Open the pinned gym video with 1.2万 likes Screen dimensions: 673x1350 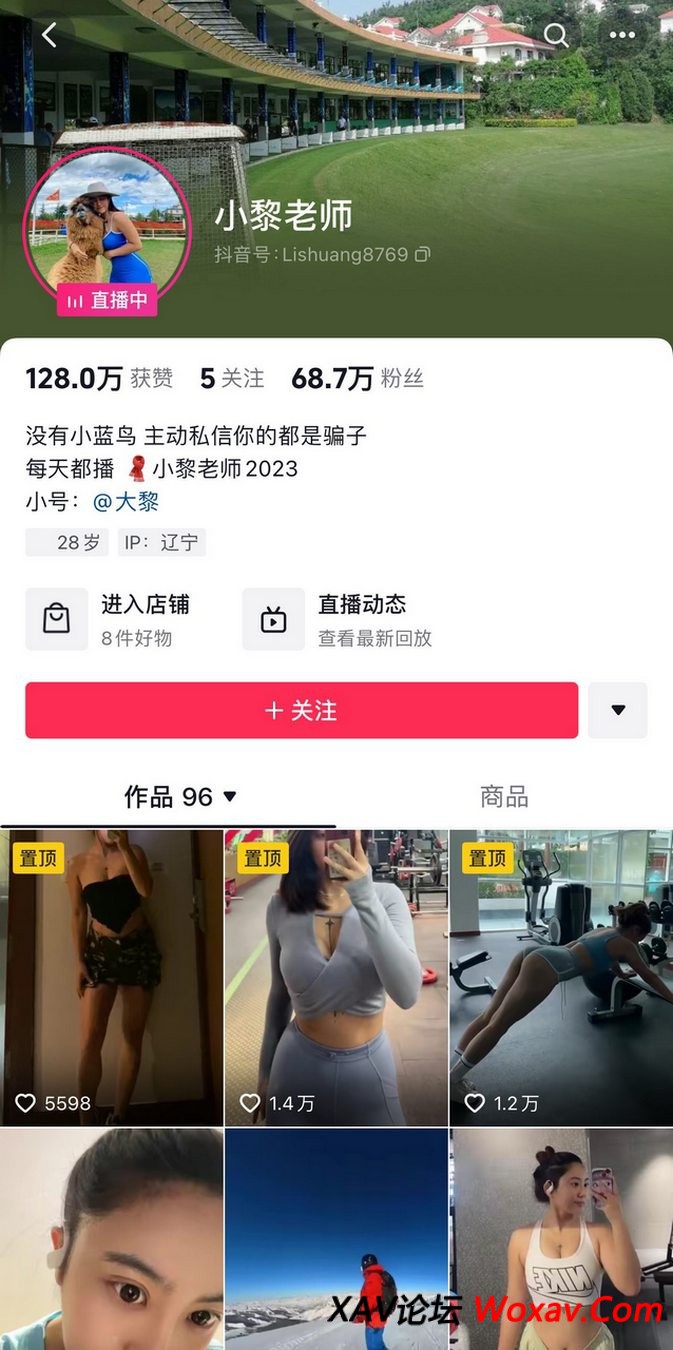click(561, 977)
